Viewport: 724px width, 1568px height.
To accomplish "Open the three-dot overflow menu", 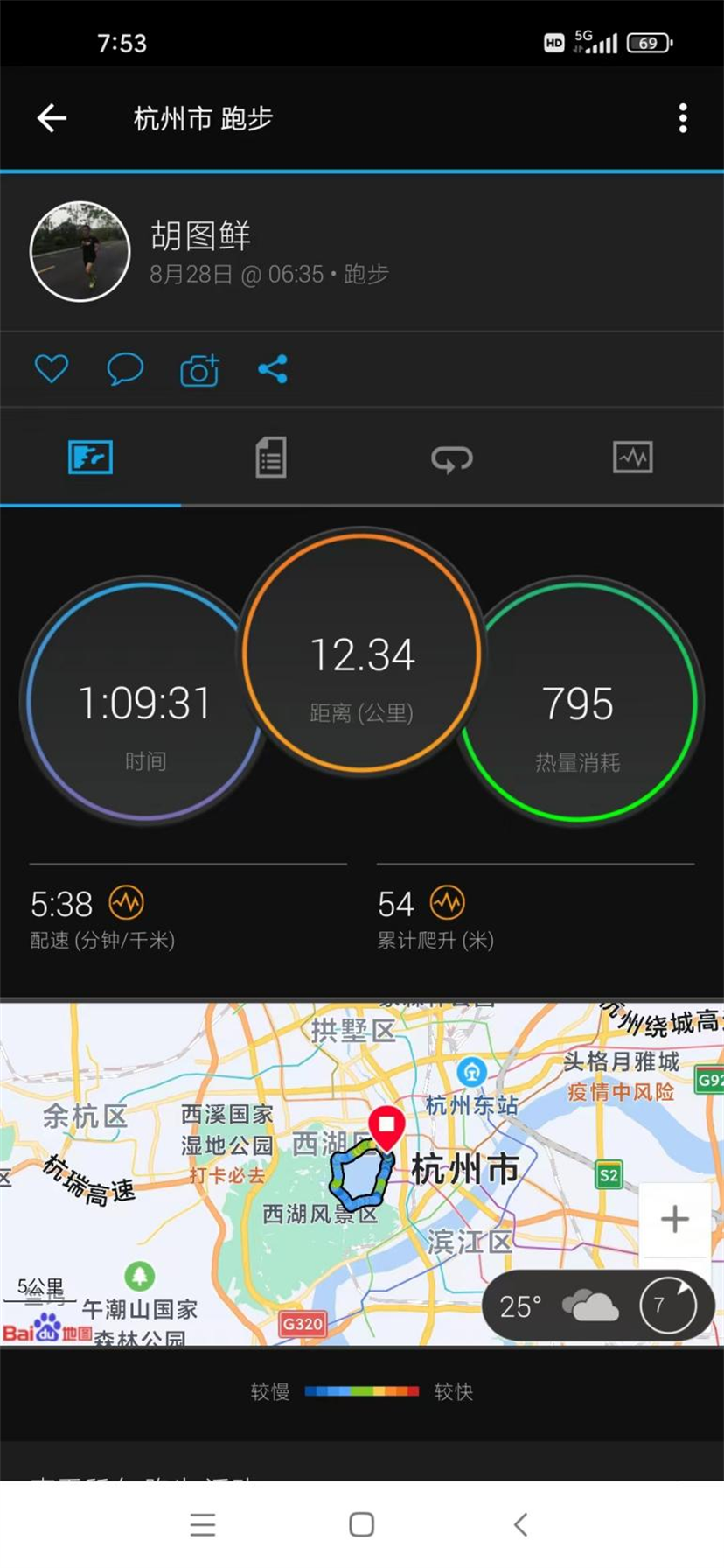I will [x=683, y=118].
